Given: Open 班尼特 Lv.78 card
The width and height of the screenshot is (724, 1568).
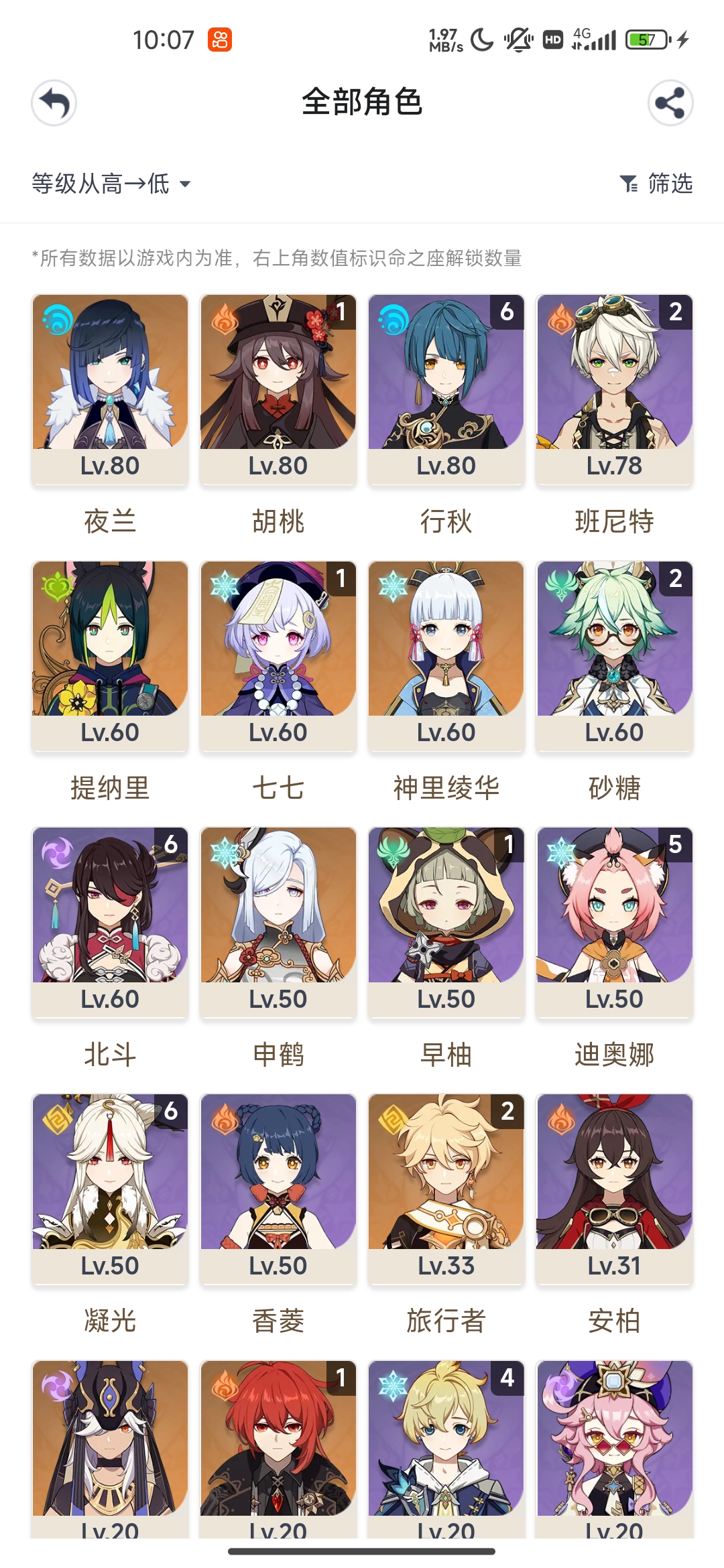Looking at the screenshot, I should coord(614,389).
